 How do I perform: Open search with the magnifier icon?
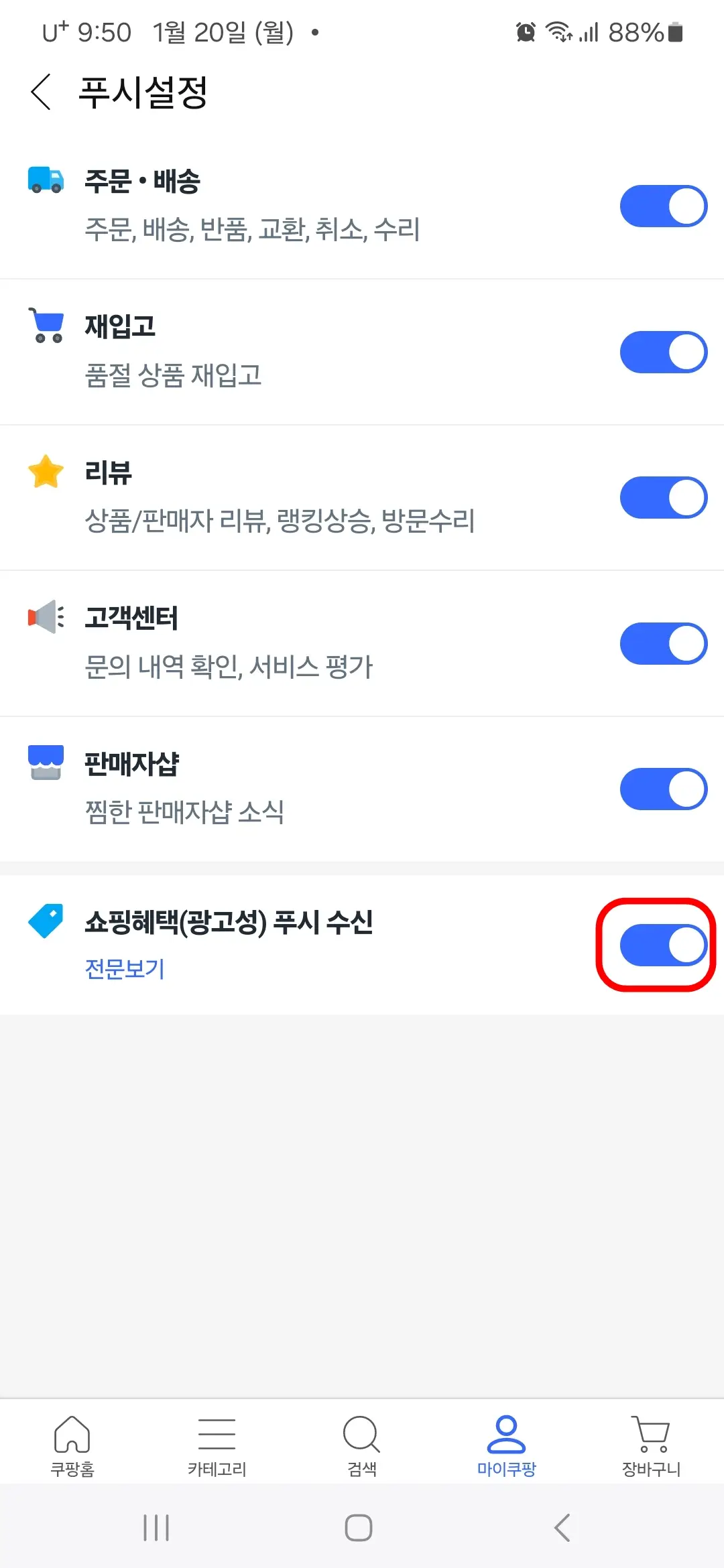[361, 1444]
